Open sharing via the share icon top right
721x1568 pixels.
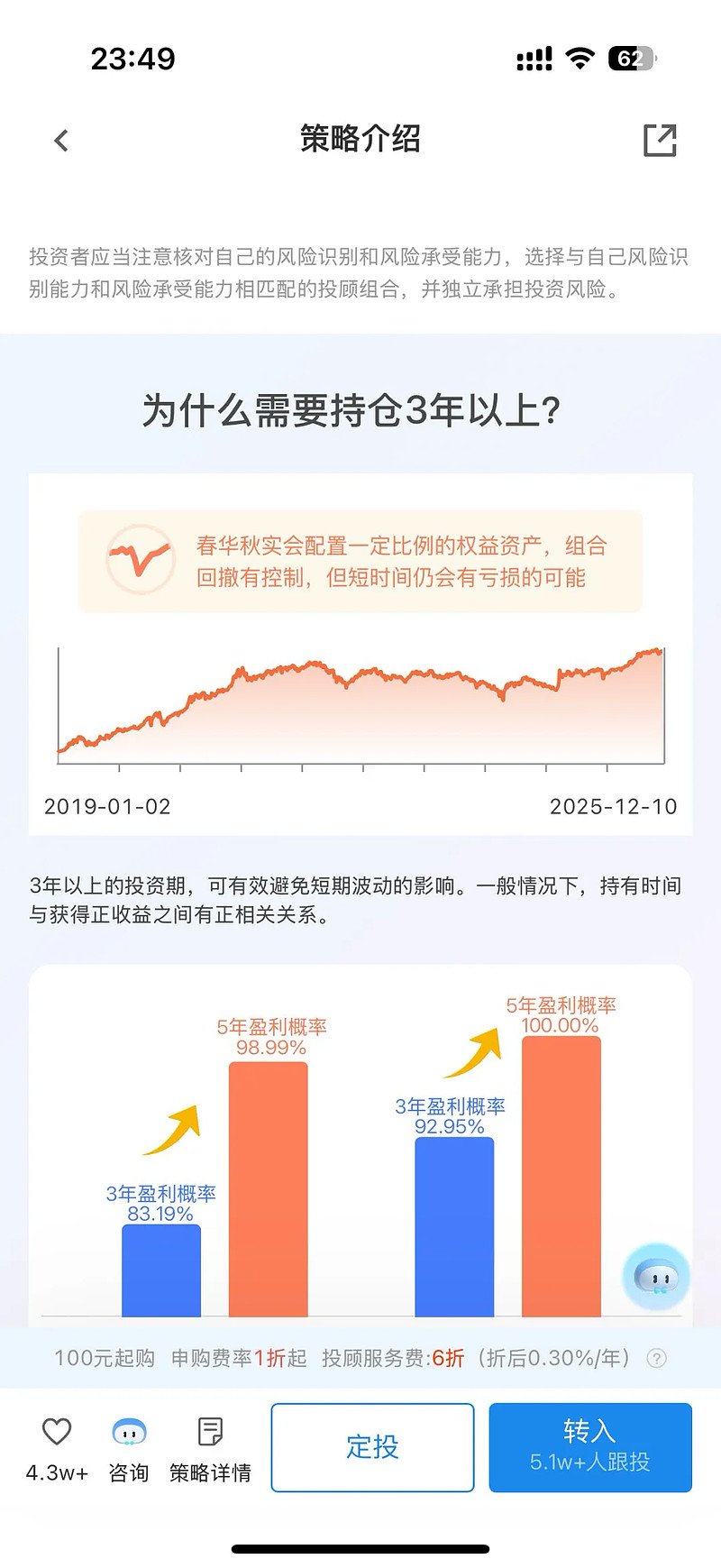tap(661, 141)
